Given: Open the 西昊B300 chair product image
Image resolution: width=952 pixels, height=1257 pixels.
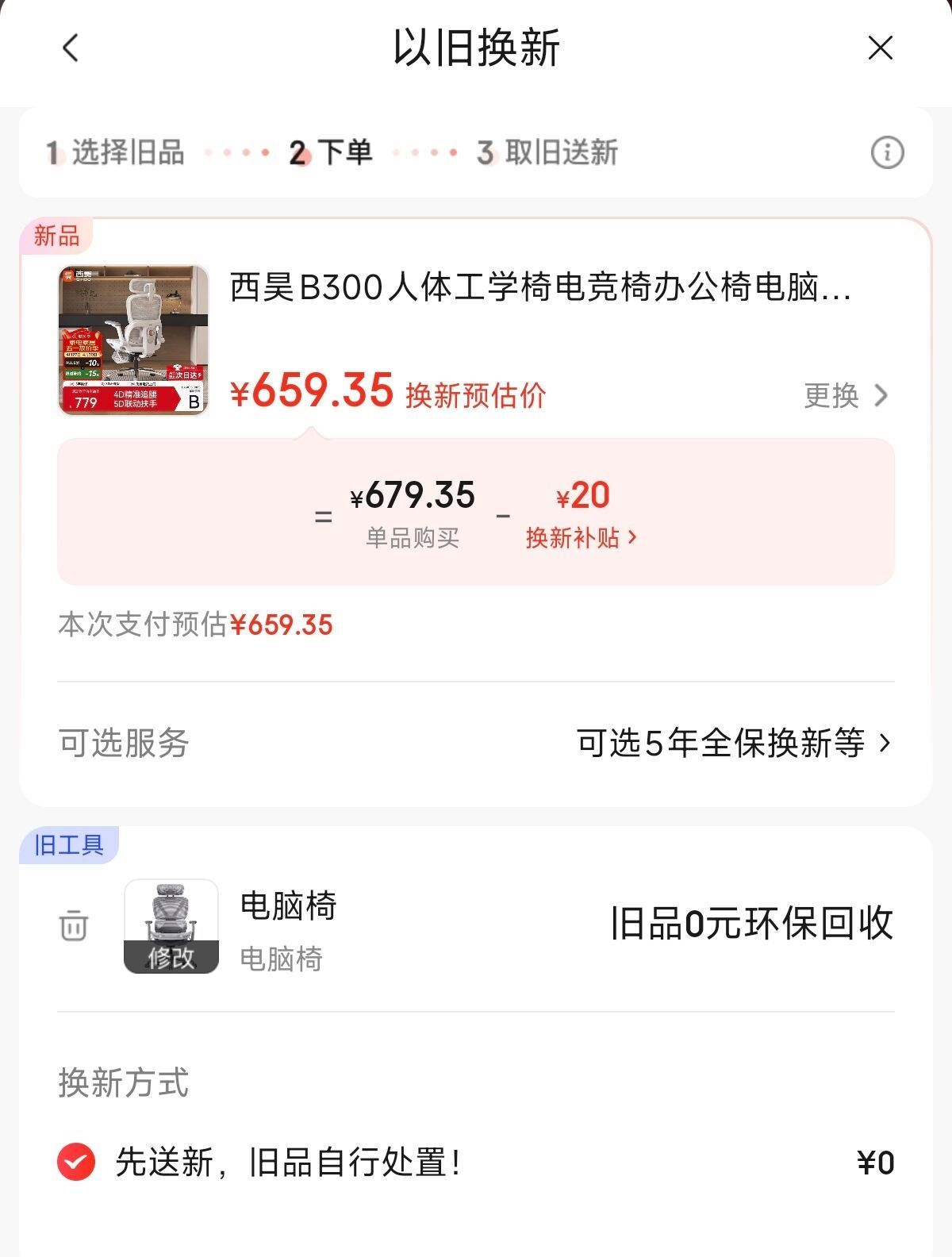Looking at the screenshot, I should 133,340.
